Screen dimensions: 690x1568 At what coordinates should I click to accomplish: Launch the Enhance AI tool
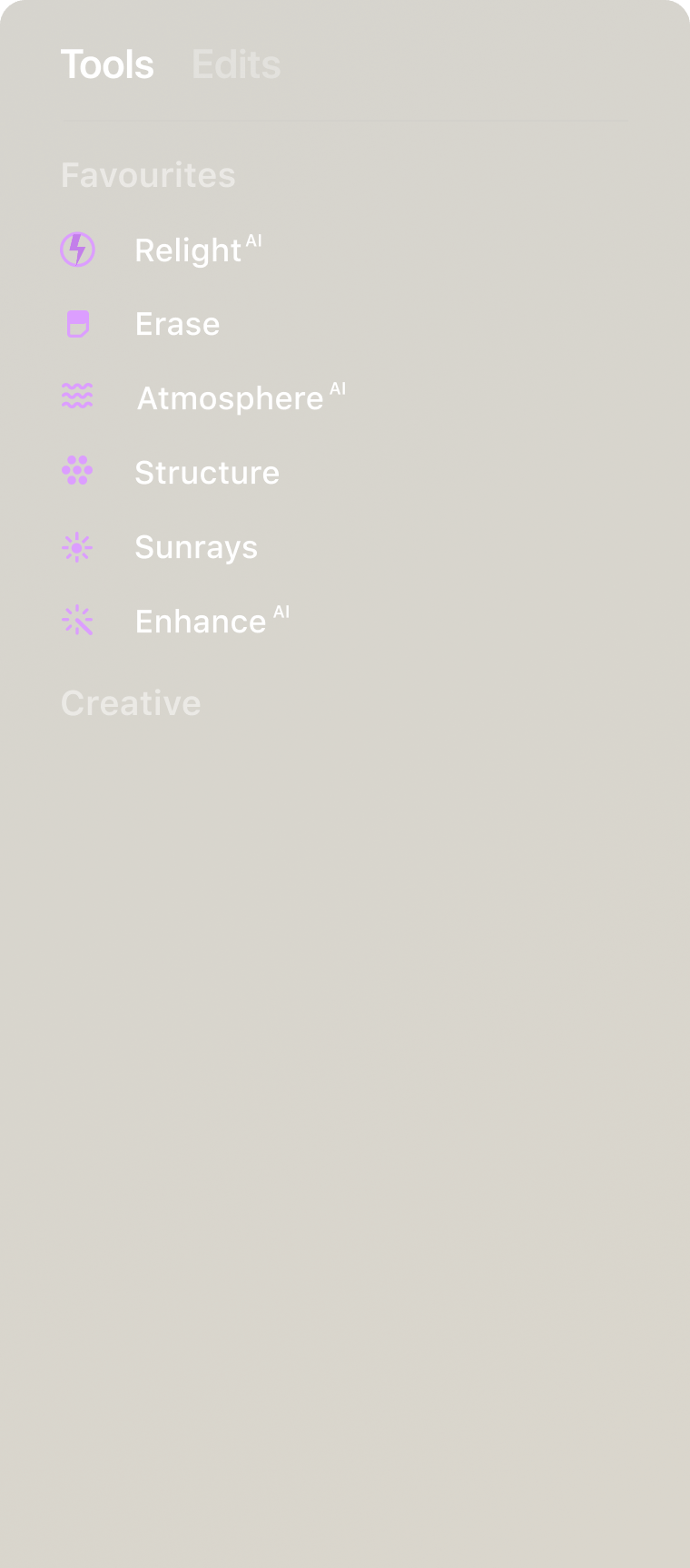pos(201,622)
